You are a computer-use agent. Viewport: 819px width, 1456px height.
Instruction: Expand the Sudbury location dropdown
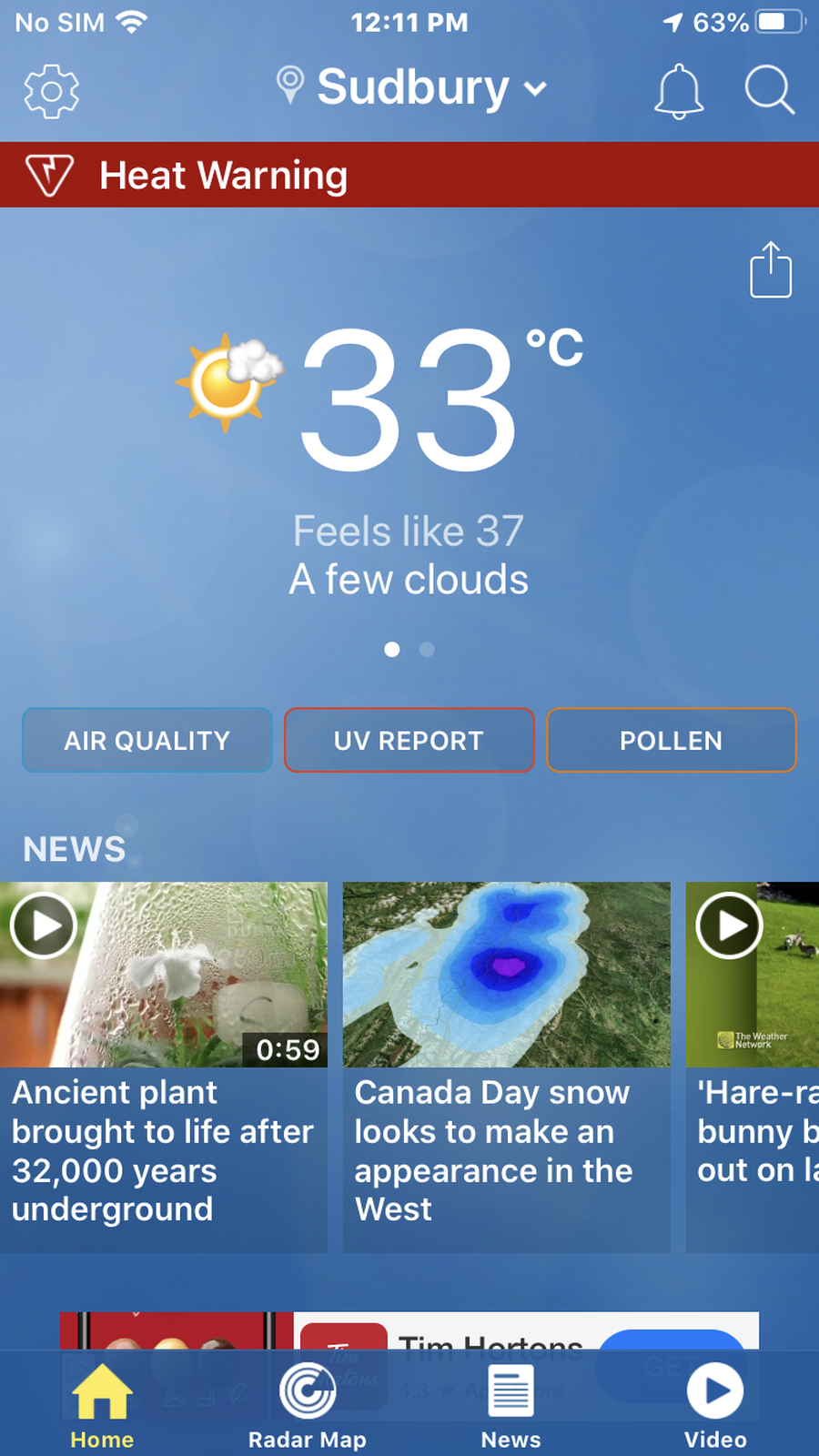click(x=412, y=88)
